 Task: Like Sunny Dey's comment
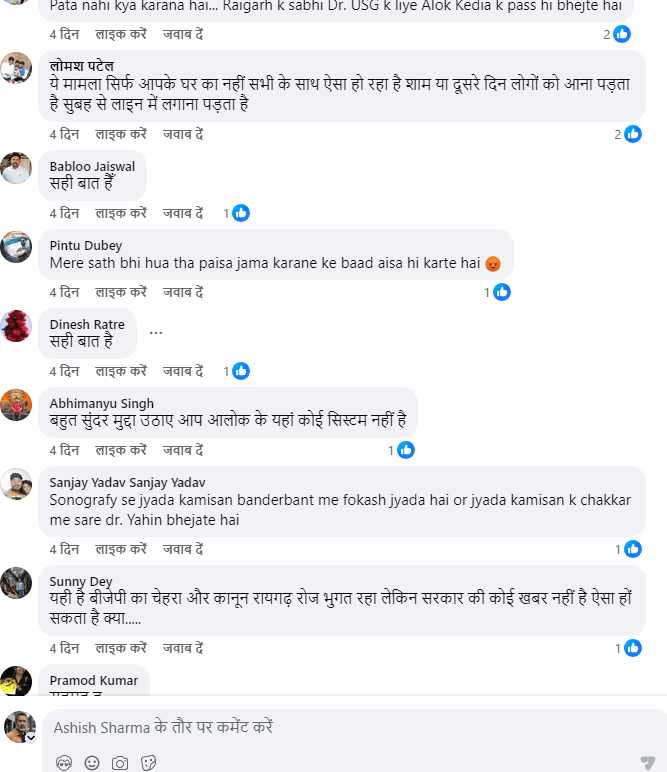[121, 648]
